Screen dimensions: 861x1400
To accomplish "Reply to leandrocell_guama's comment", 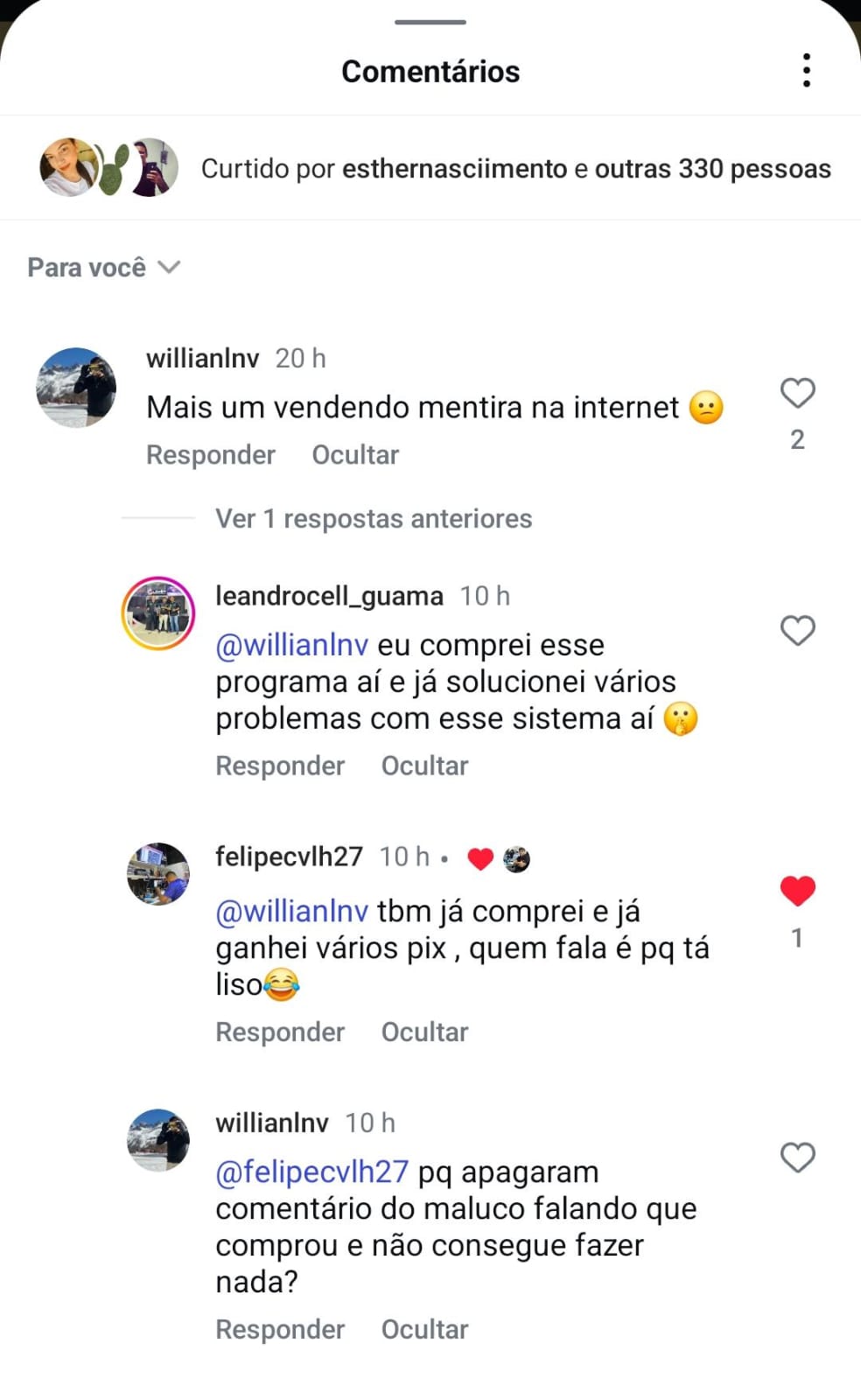I will pyautogui.click(x=280, y=766).
